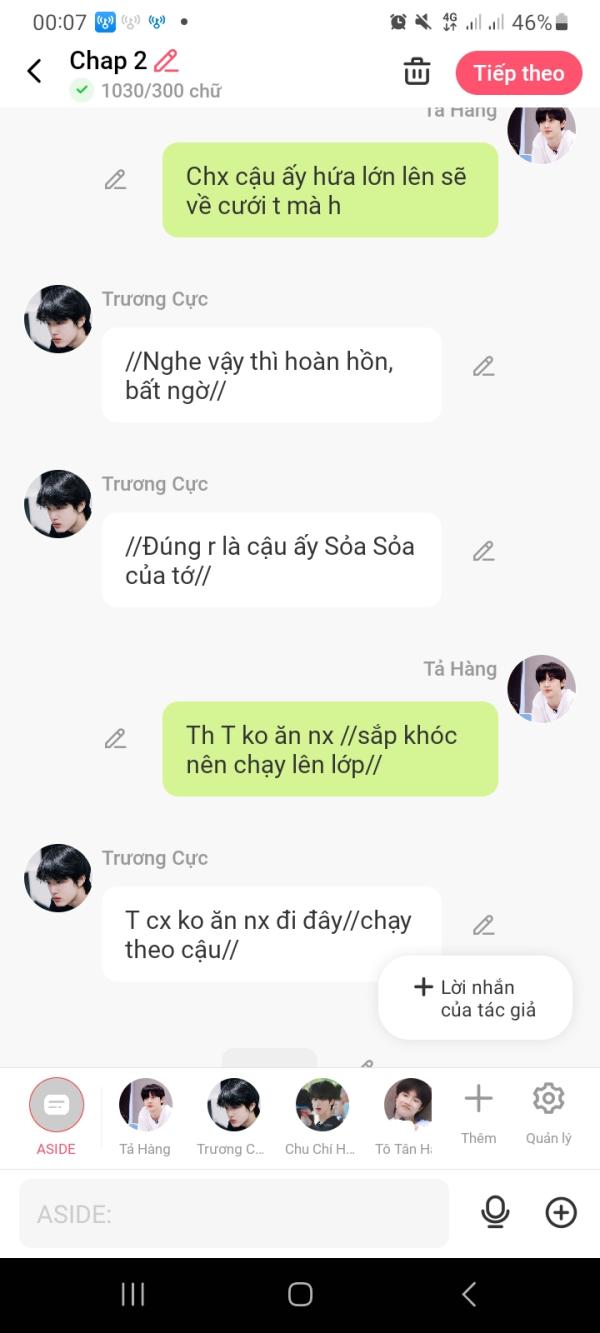600x1333 pixels.
Task: Add Lời nhắn của tác giả
Action: (x=475, y=998)
